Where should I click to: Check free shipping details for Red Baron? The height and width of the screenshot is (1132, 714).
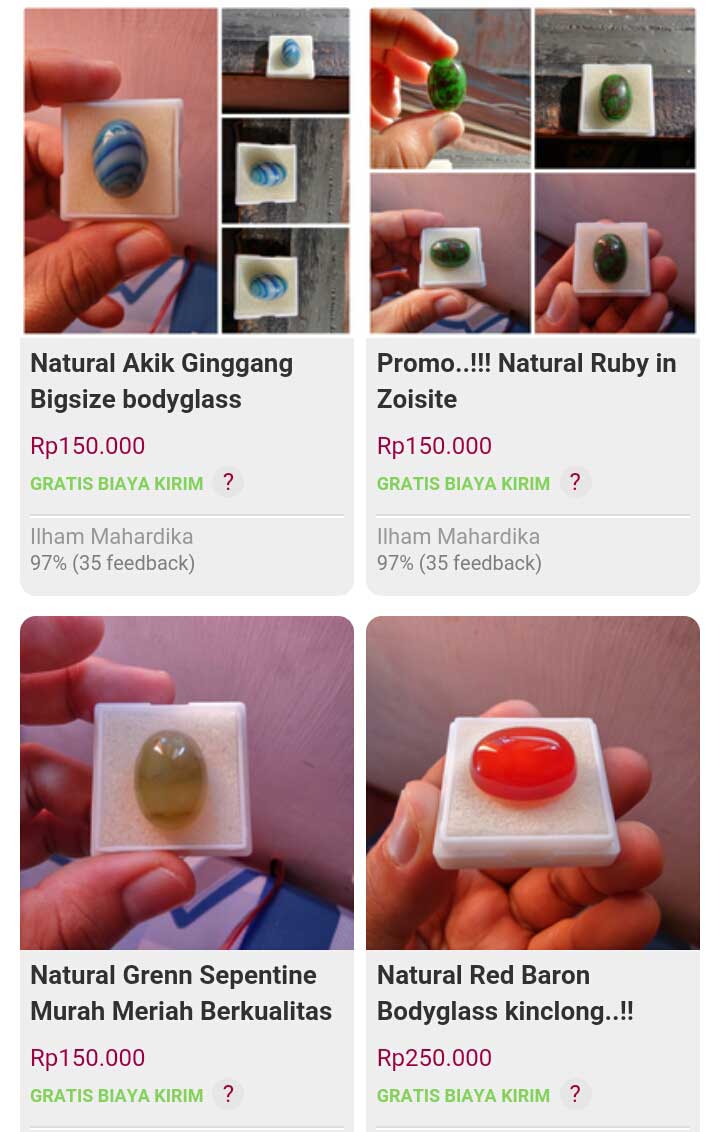pos(575,1095)
